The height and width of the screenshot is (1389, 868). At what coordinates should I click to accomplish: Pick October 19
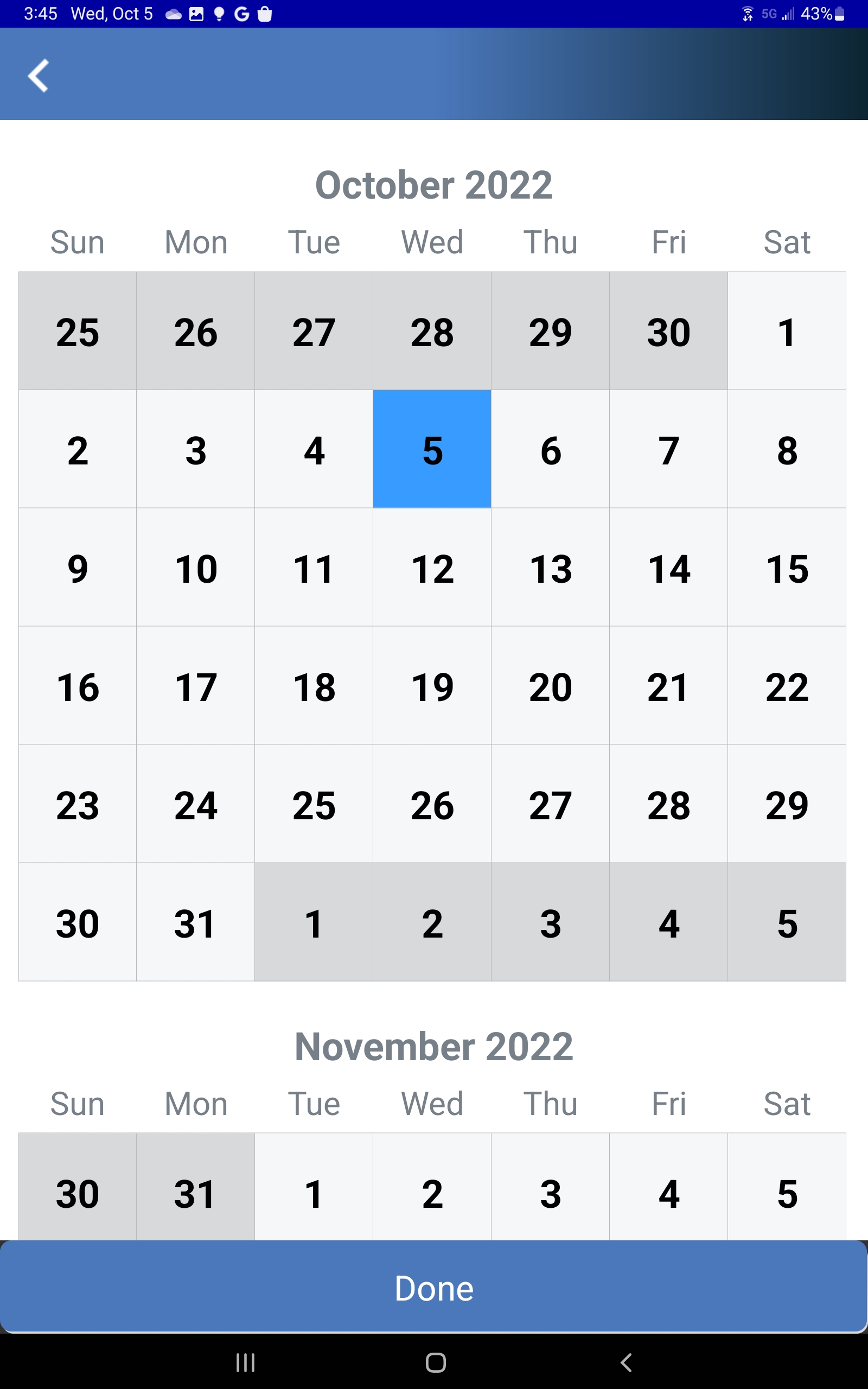(x=432, y=686)
